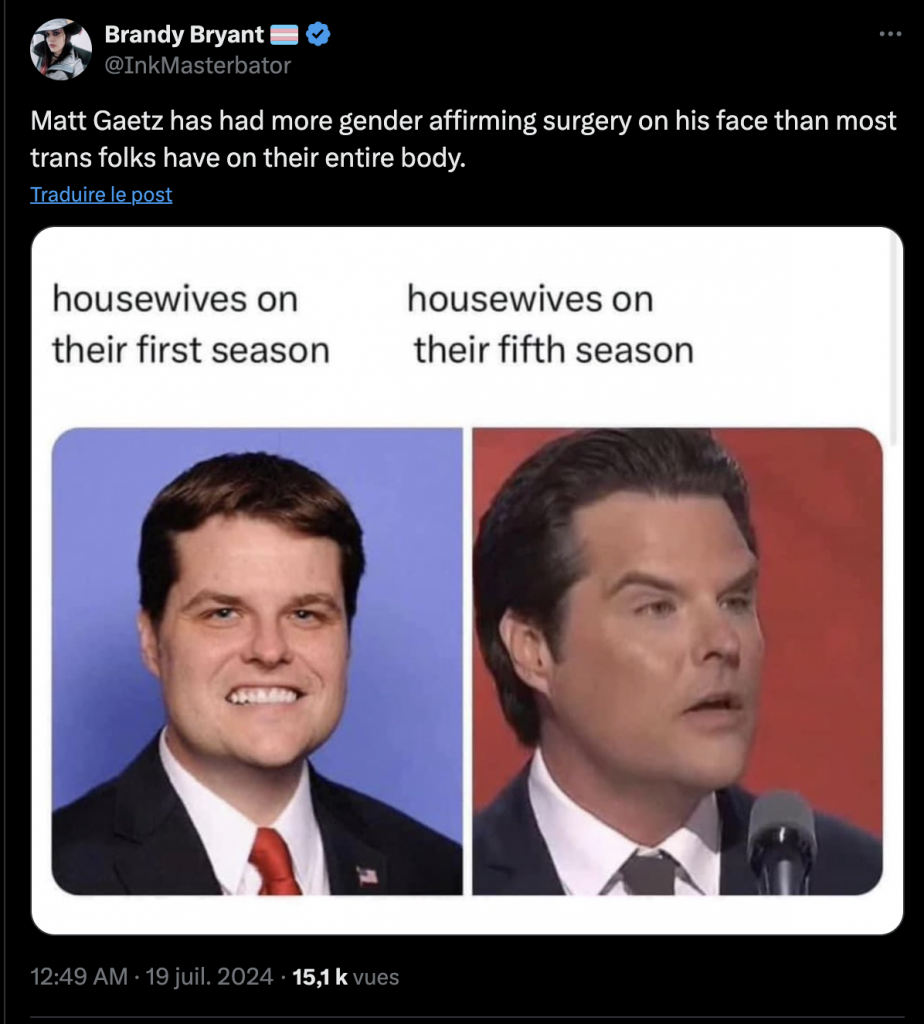This screenshot has width=924, height=1024.
Task: Open Brandy Bryant's profile picture
Action: pyautogui.click(x=61, y=49)
